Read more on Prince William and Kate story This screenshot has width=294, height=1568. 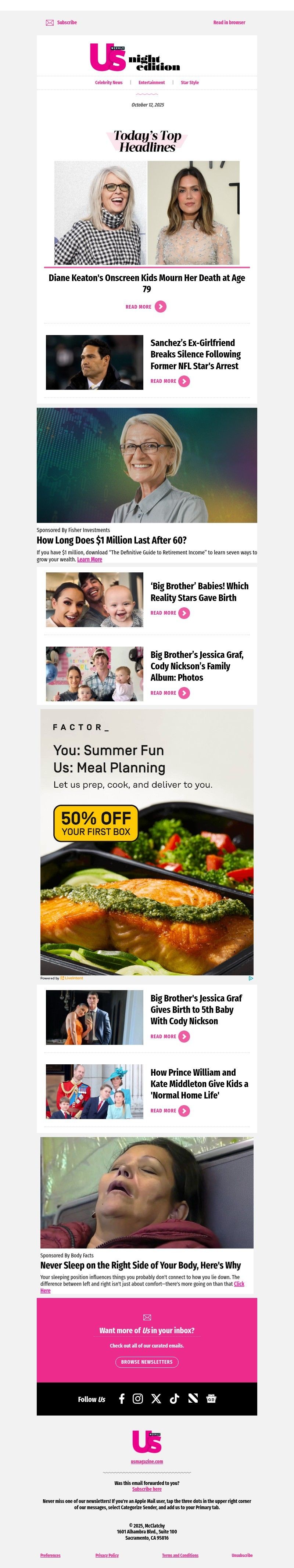click(170, 1111)
